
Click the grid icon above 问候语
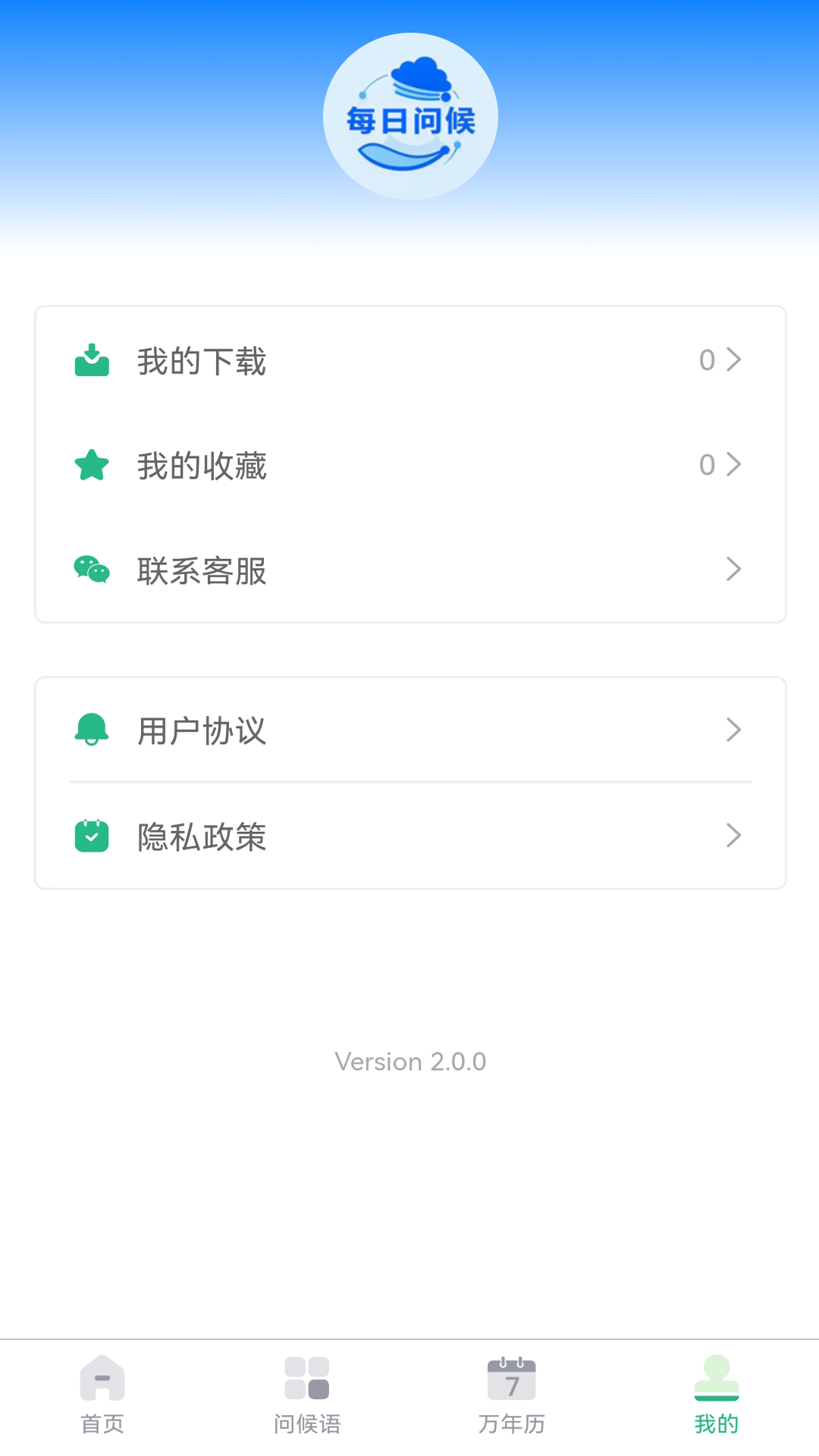click(307, 1382)
